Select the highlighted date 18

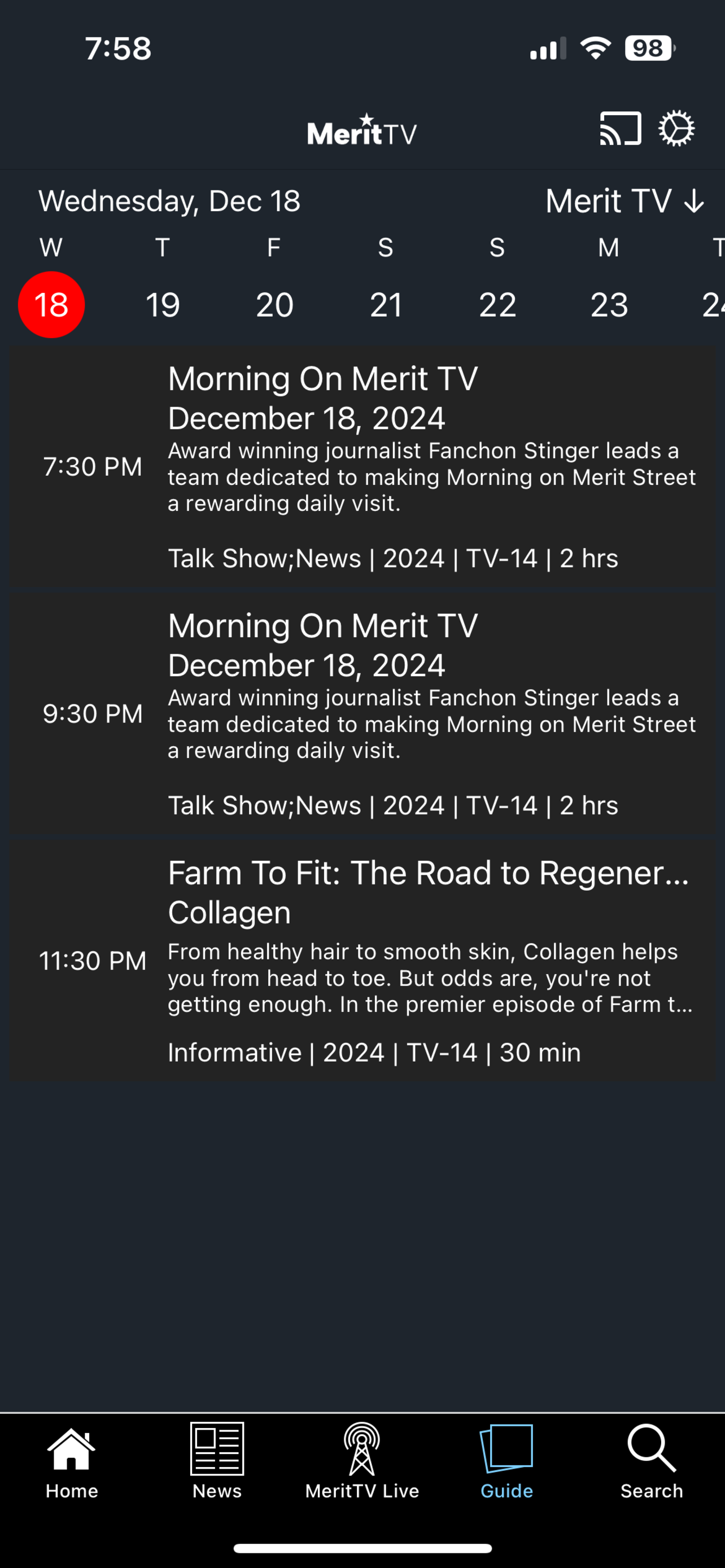pyautogui.click(x=51, y=304)
